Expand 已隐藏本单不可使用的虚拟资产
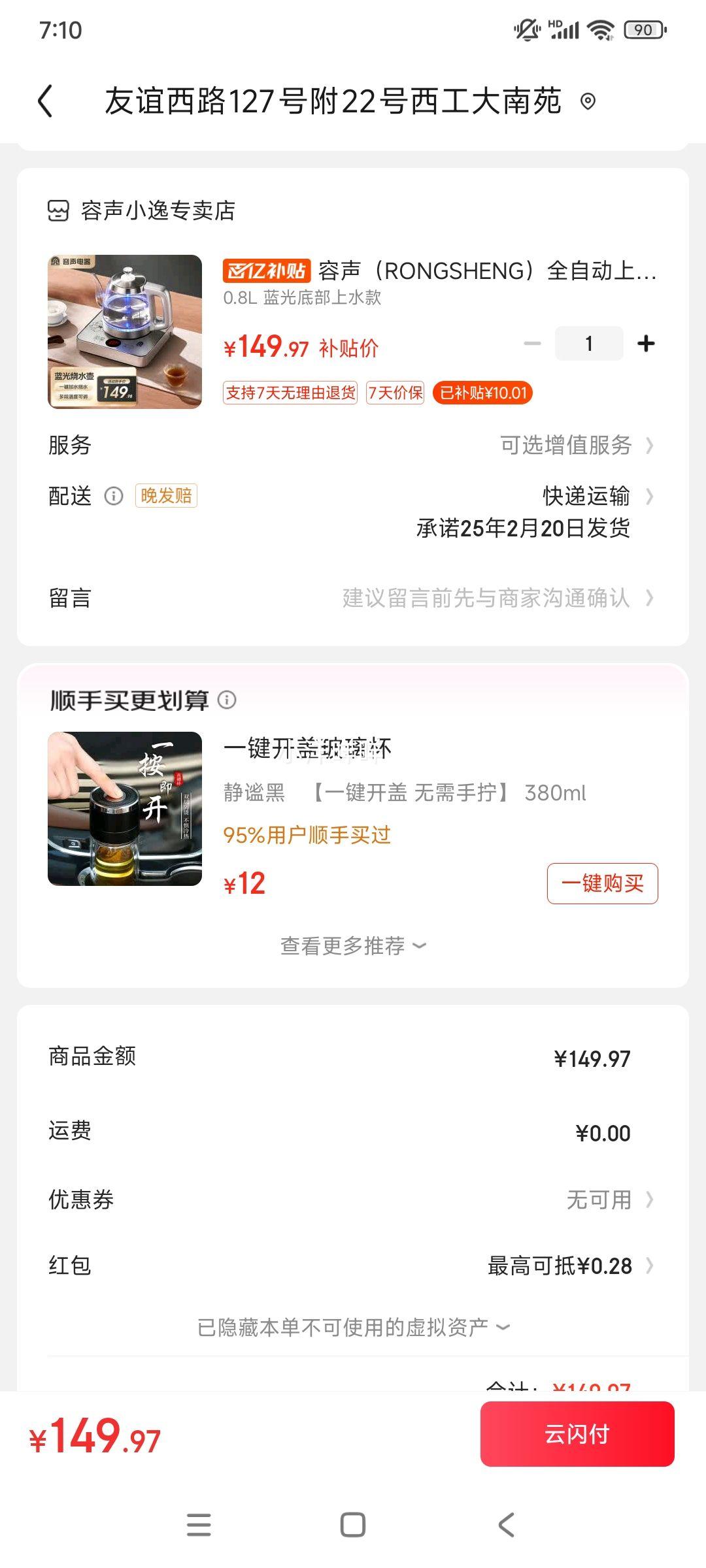Screen dimensions: 706x1568 pyautogui.click(x=353, y=1328)
